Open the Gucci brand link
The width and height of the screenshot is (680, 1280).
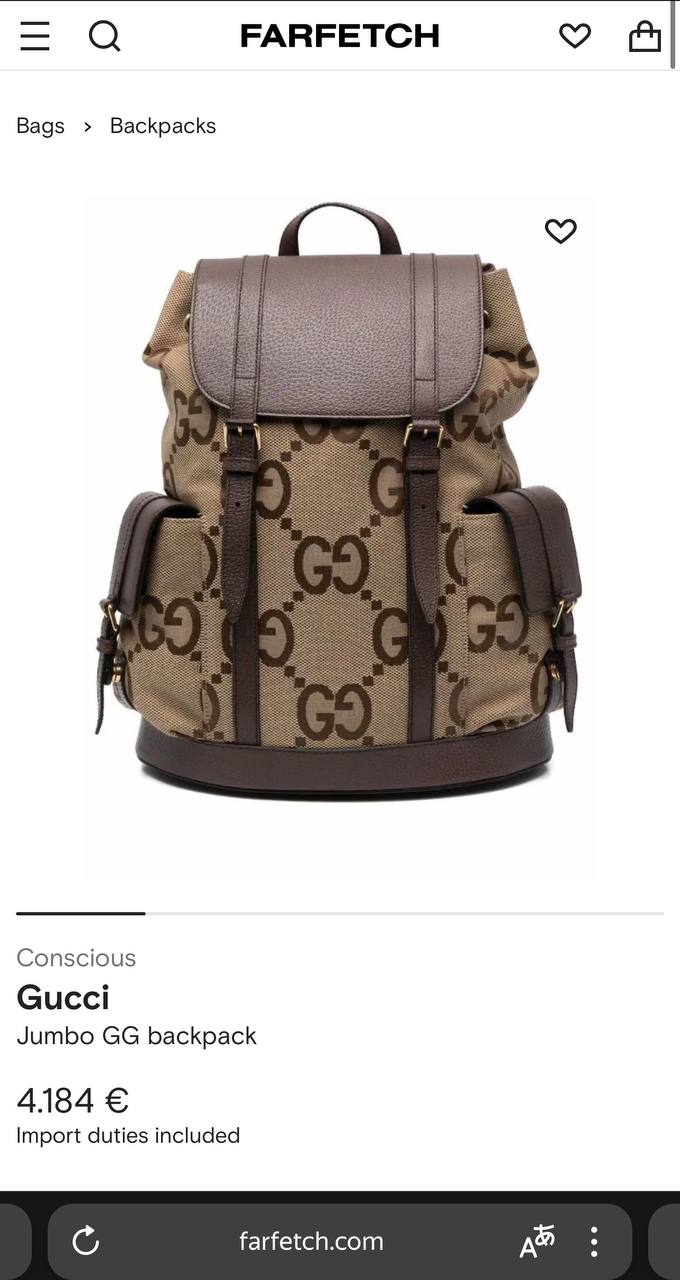63,997
